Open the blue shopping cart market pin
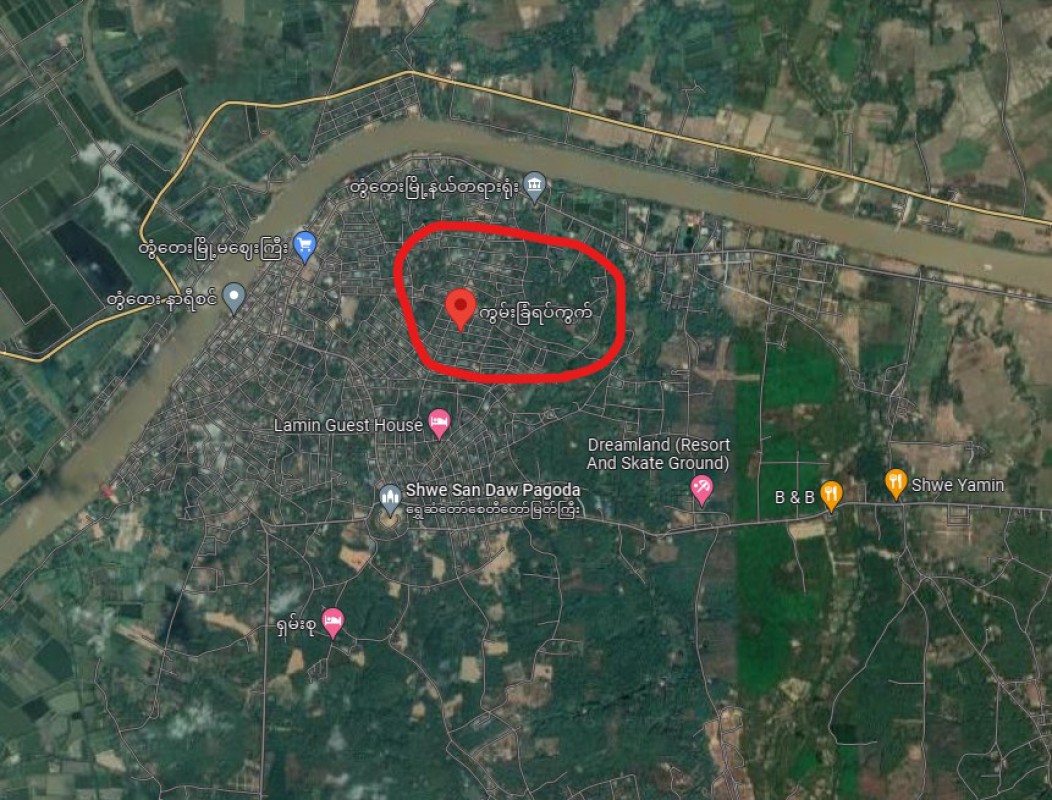Viewport: 1052px width, 800px height. (x=305, y=244)
